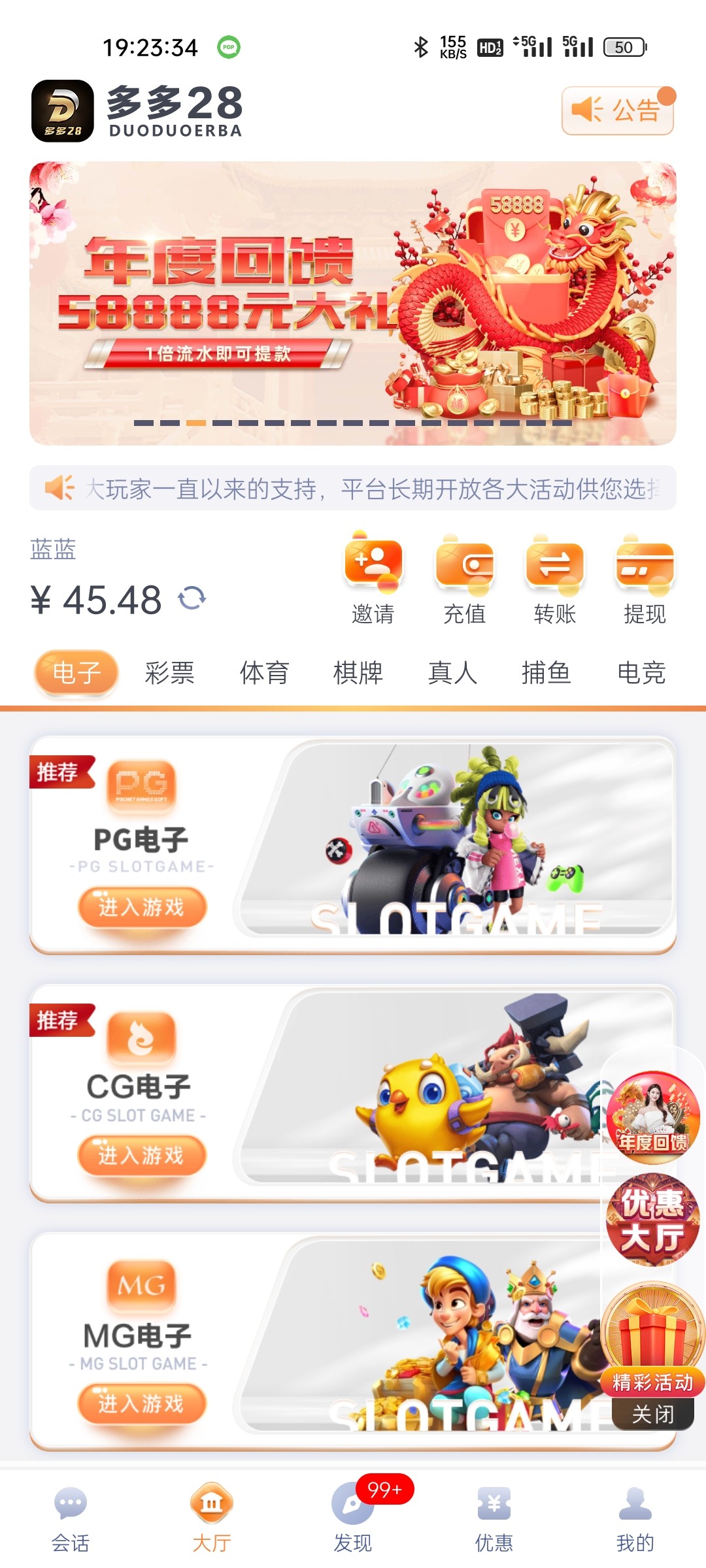Open the 提现 withdraw shortcut
Viewport: 706px width, 1568px height.
(x=645, y=577)
